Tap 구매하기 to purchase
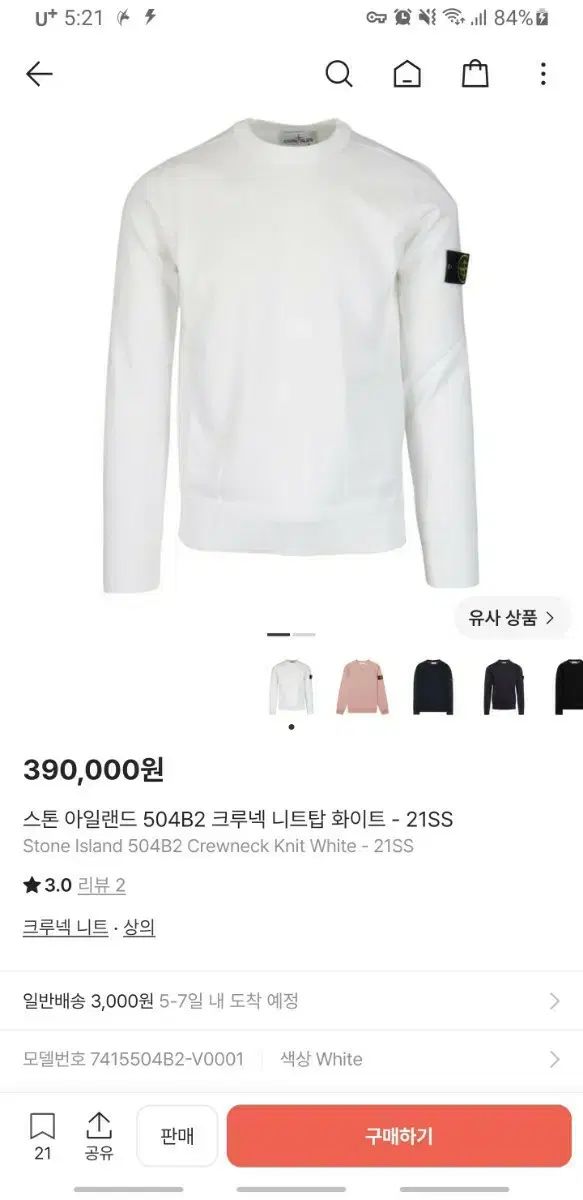Screen dimensions: 583x1200 click(399, 1136)
